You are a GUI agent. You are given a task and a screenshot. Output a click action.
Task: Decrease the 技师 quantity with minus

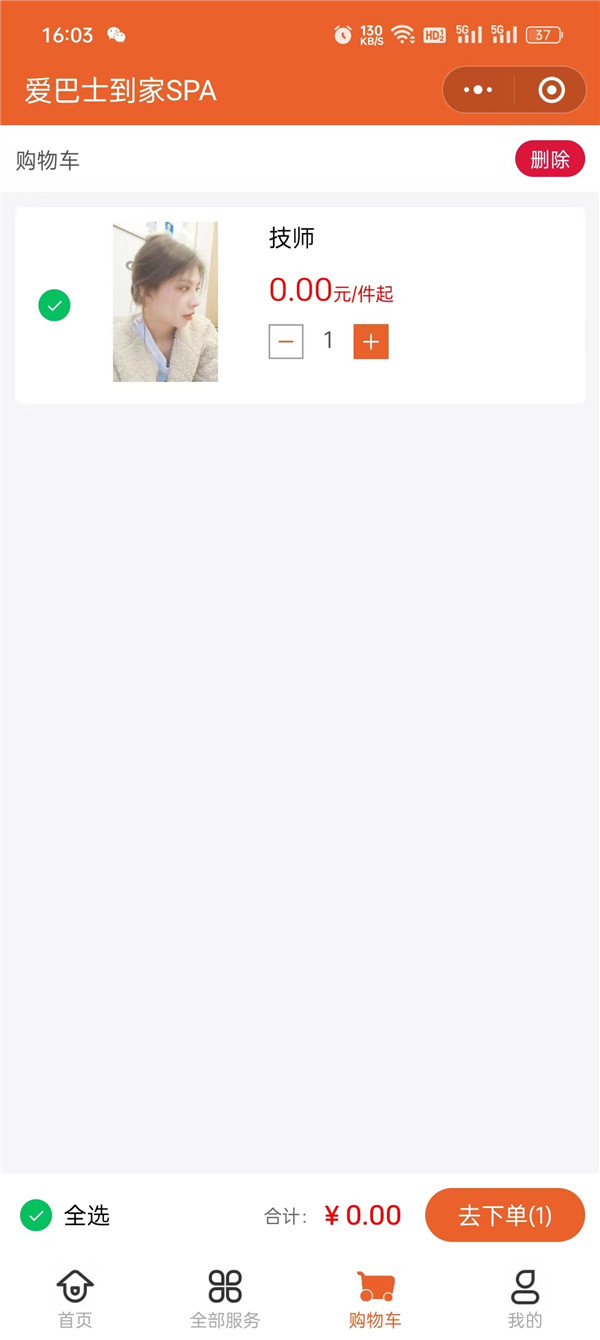coord(286,342)
